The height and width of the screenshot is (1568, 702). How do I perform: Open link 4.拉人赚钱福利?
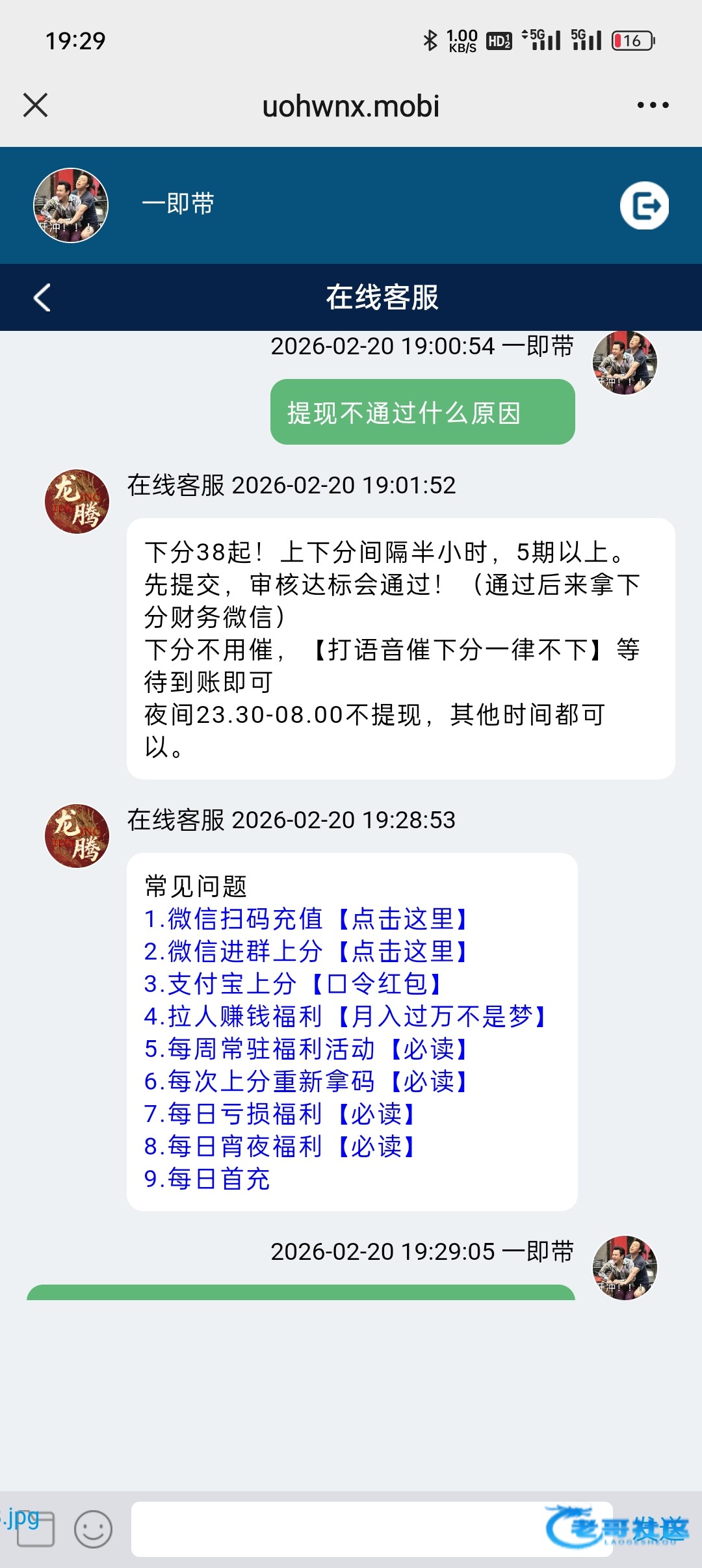[346, 1017]
